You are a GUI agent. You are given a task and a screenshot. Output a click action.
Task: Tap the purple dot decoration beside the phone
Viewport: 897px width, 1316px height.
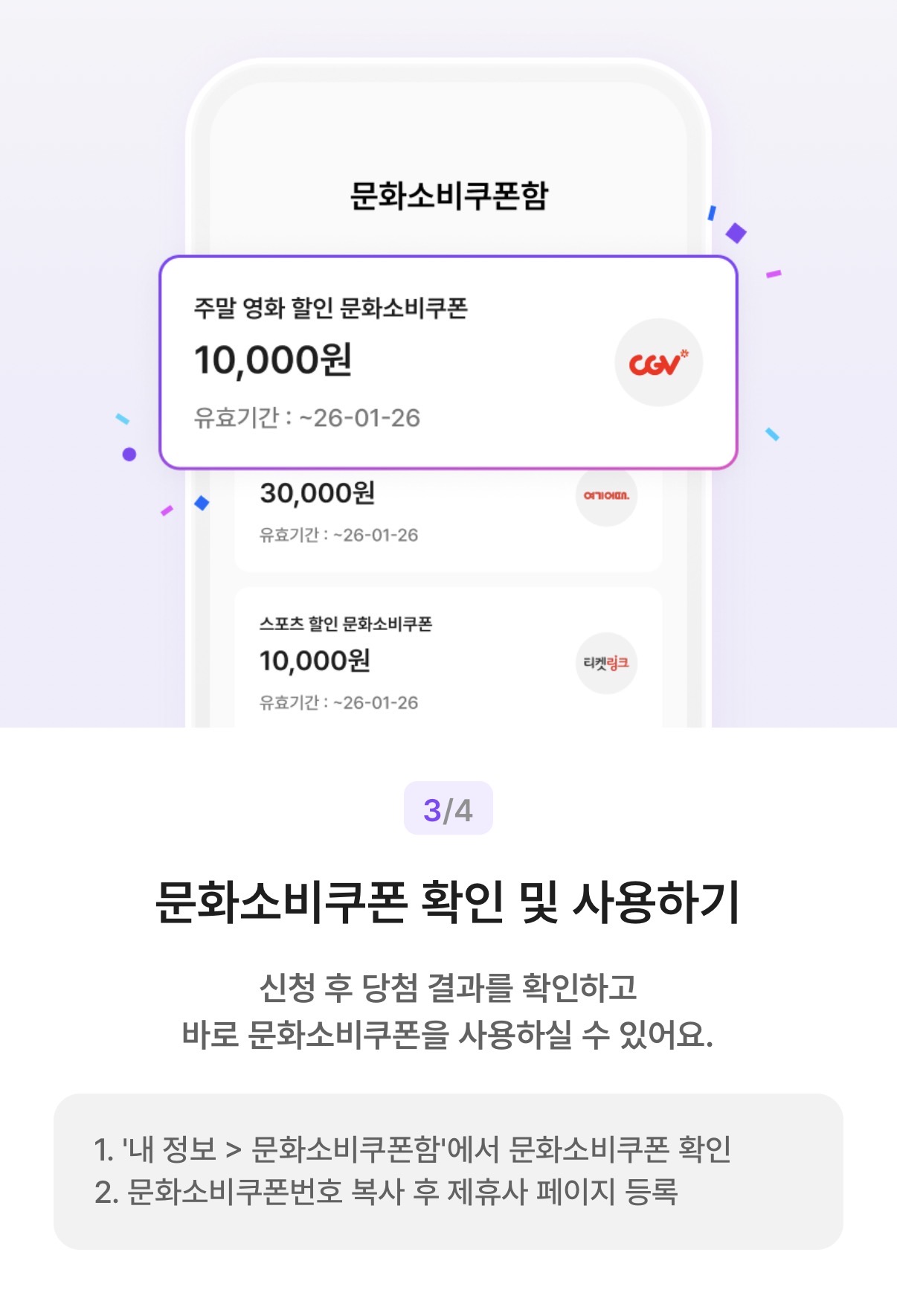pyautogui.click(x=128, y=455)
